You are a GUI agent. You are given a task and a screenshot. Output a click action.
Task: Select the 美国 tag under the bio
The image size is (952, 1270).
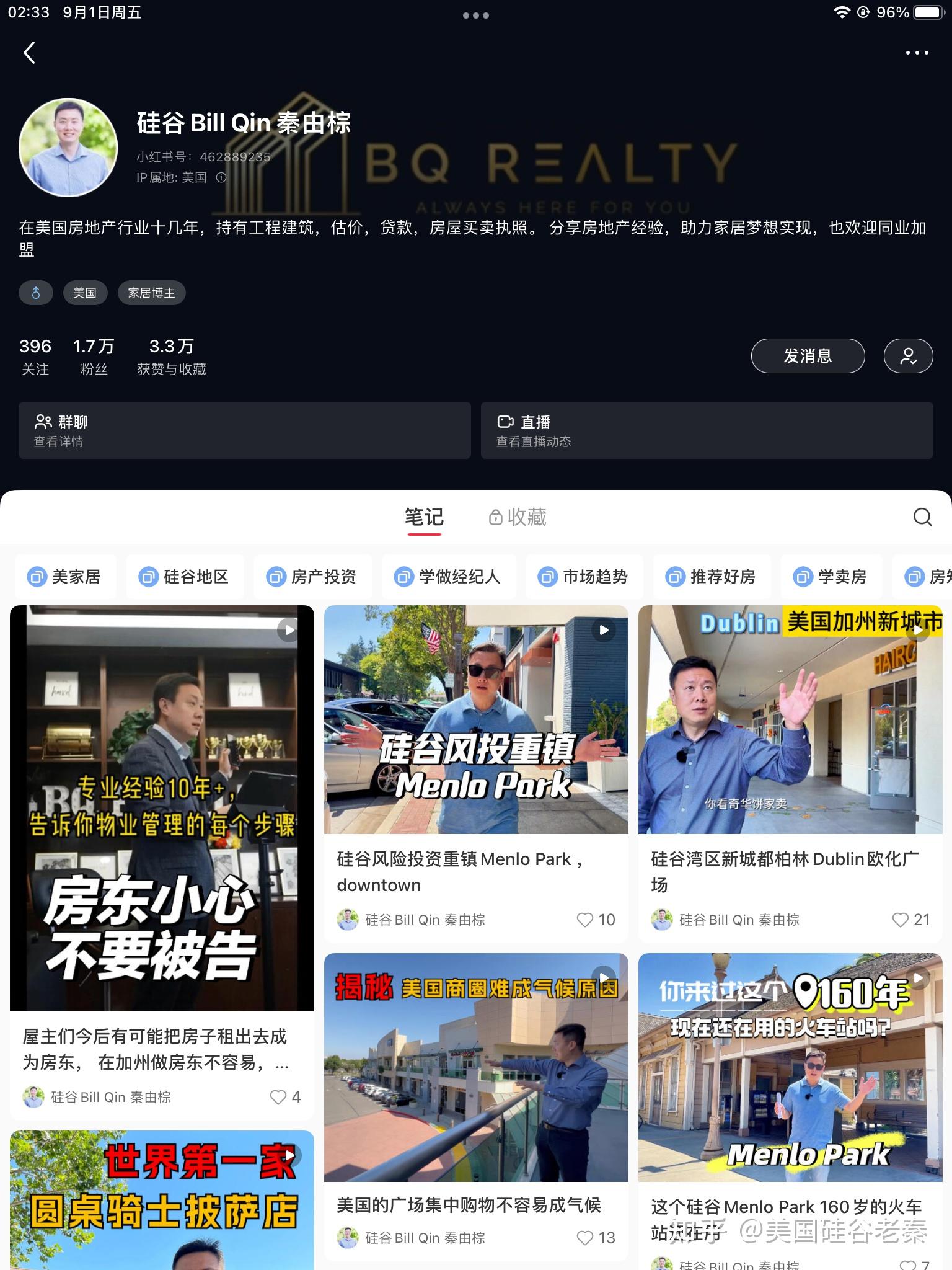point(85,293)
